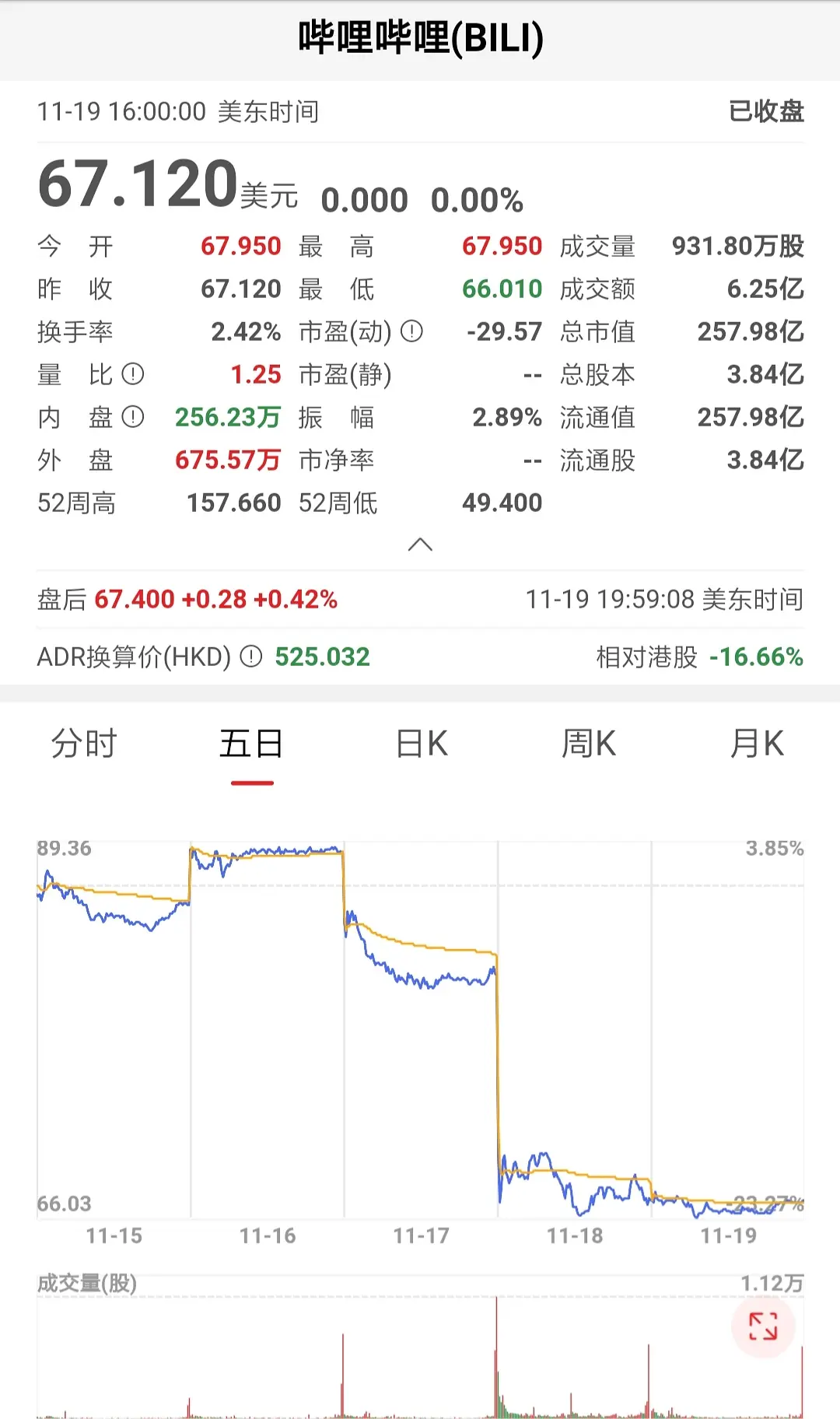Image resolution: width=840 pixels, height=1419 pixels.
Task: Show info for 量比
Action: (x=133, y=375)
